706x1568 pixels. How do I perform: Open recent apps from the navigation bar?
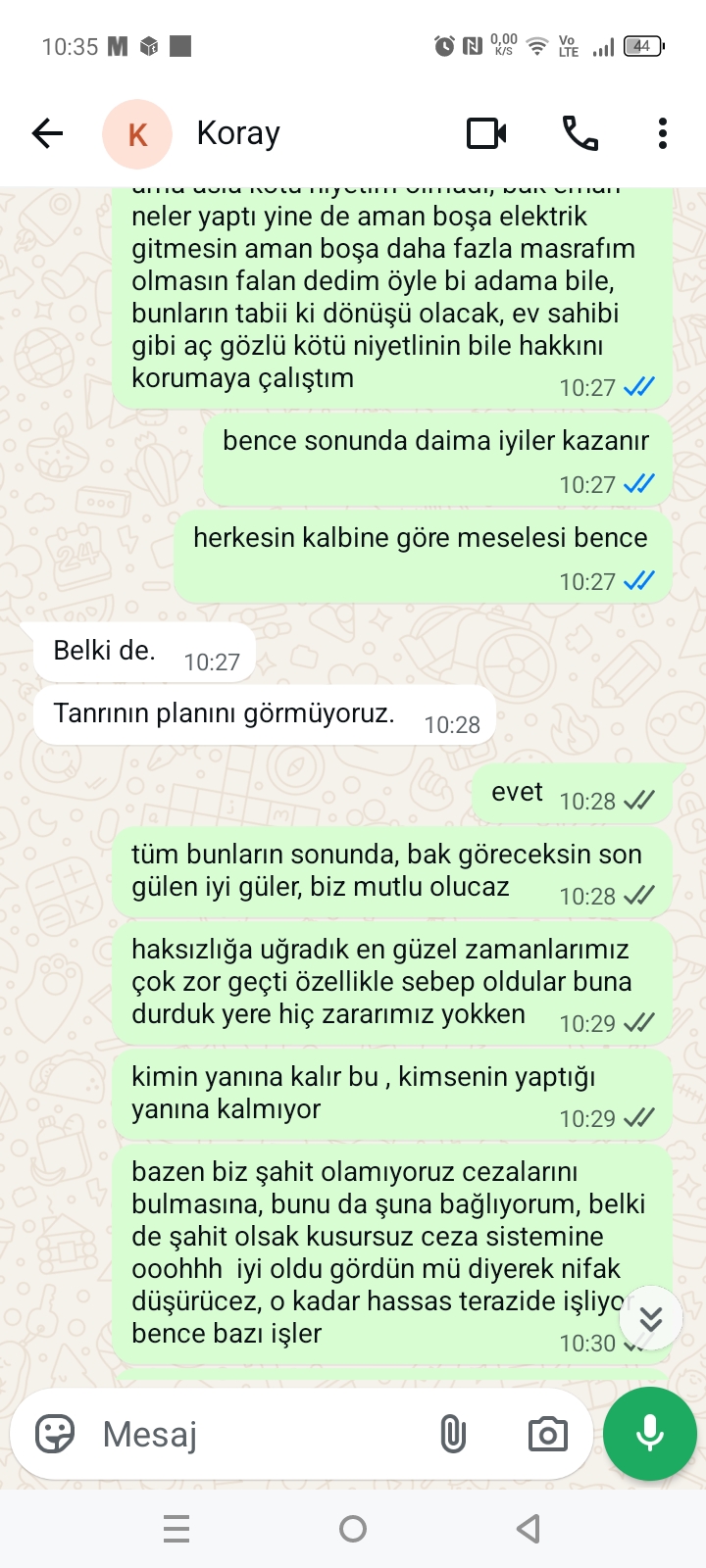click(x=176, y=1529)
